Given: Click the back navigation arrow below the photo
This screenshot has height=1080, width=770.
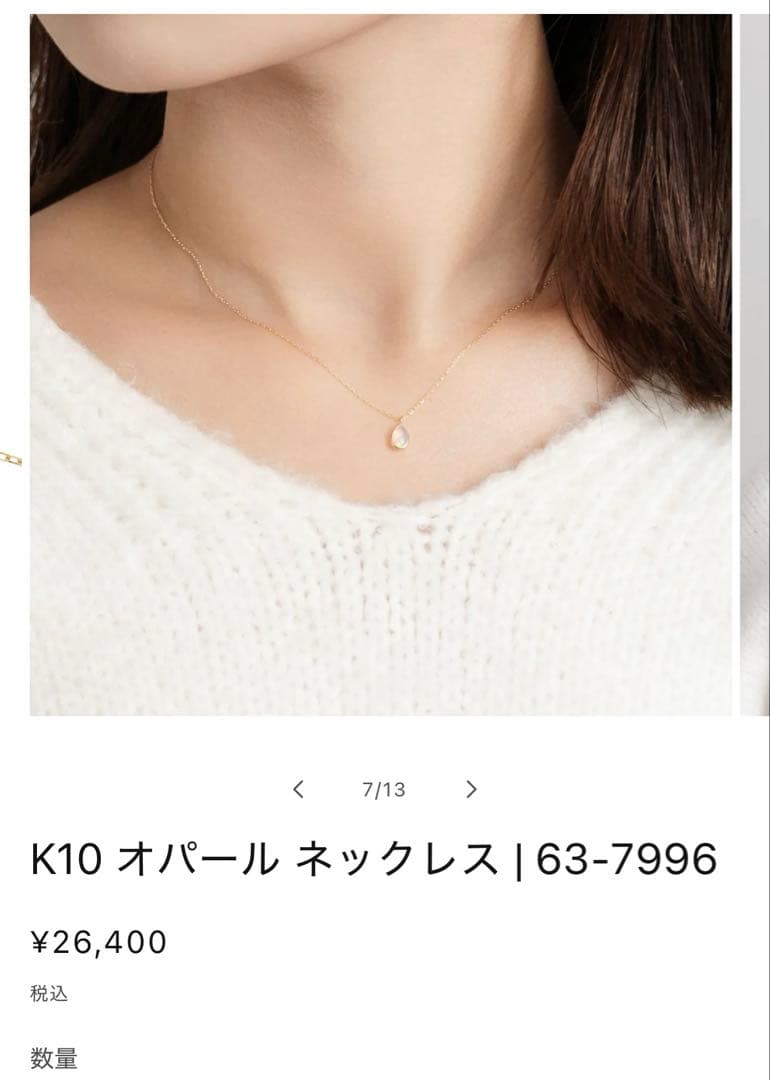Looking at the screenshot, I should (x=297, y=788).
